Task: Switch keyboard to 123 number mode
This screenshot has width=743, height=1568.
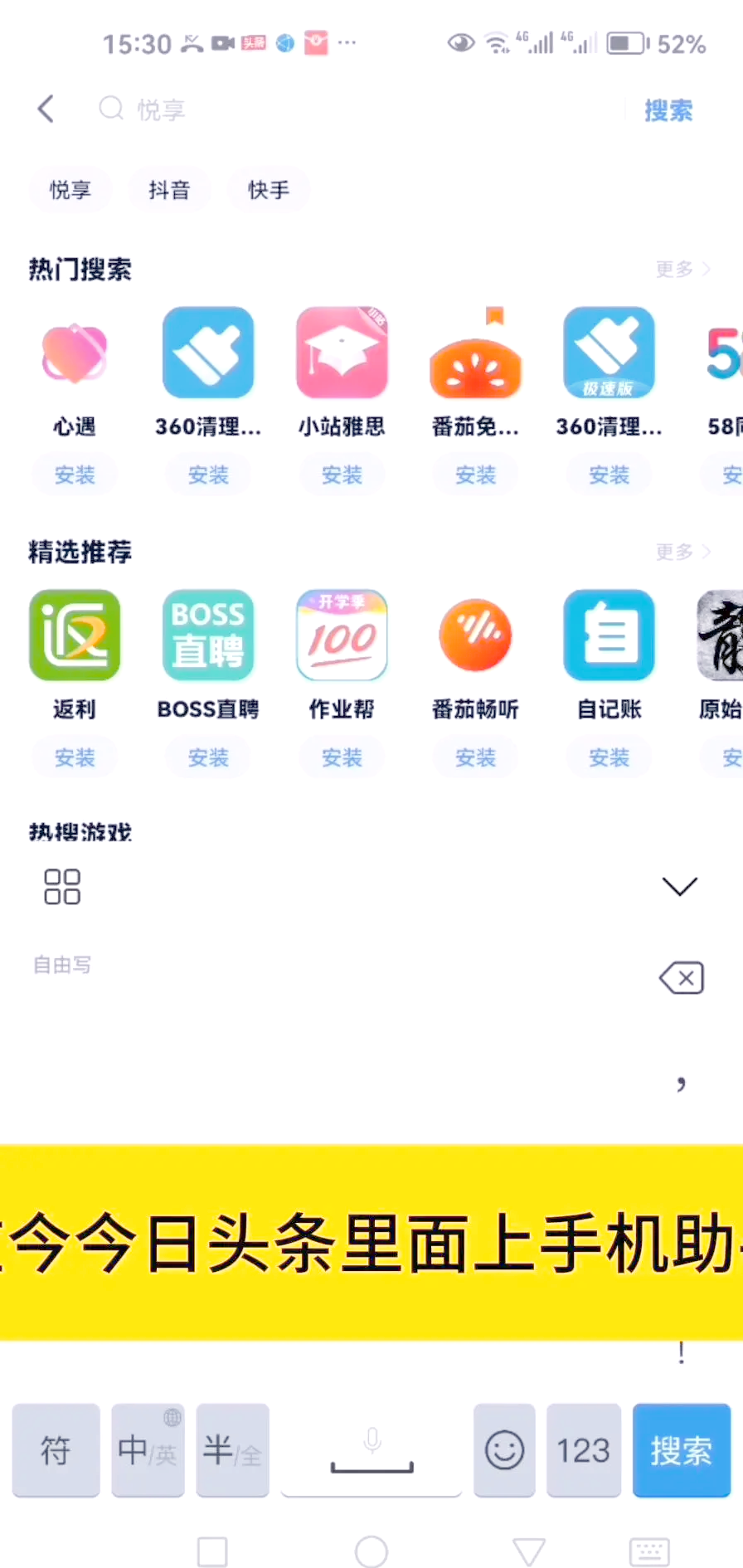Action: coord(584,1450)
